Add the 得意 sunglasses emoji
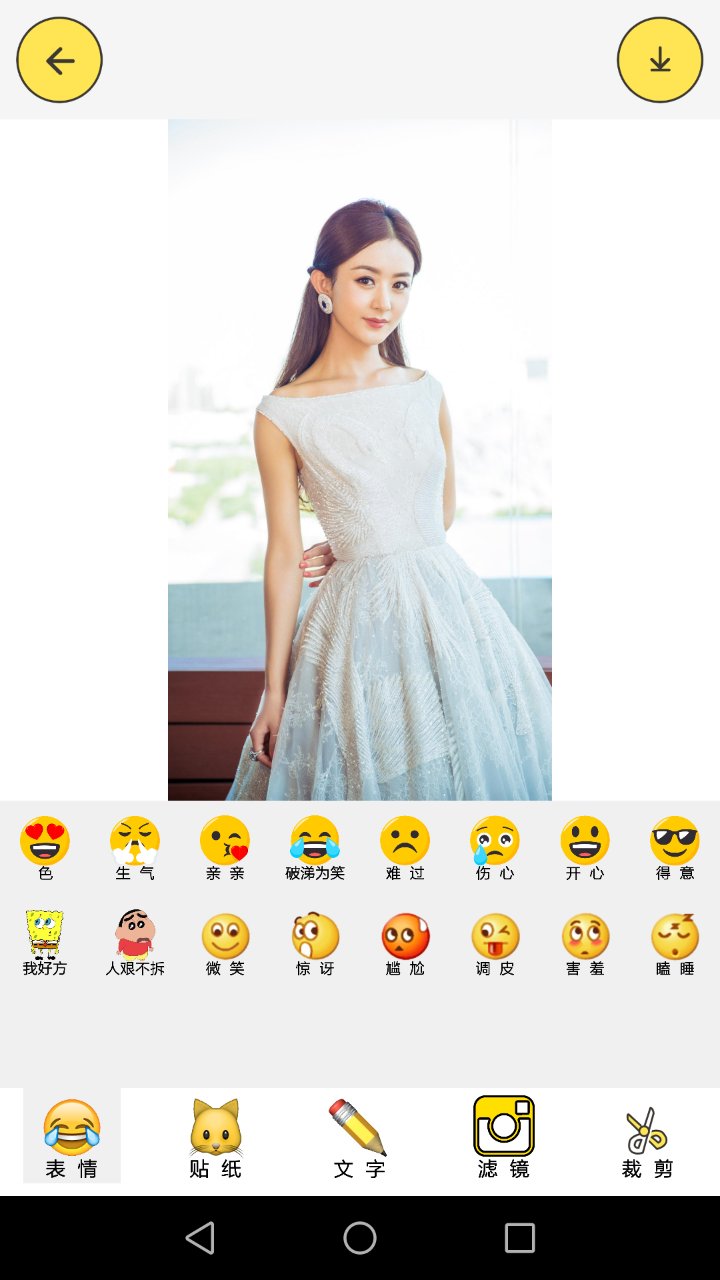 [675, 848]
